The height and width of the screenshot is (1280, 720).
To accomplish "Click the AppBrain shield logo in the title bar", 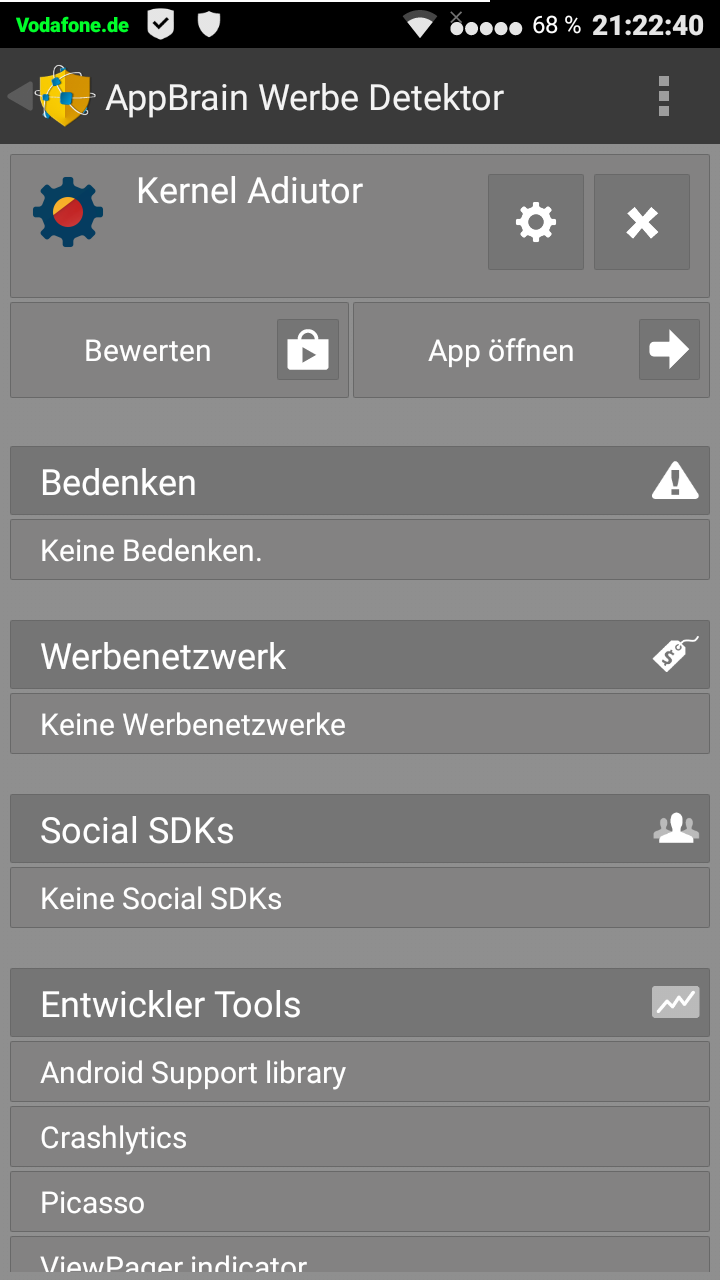I will coord(64,96).
